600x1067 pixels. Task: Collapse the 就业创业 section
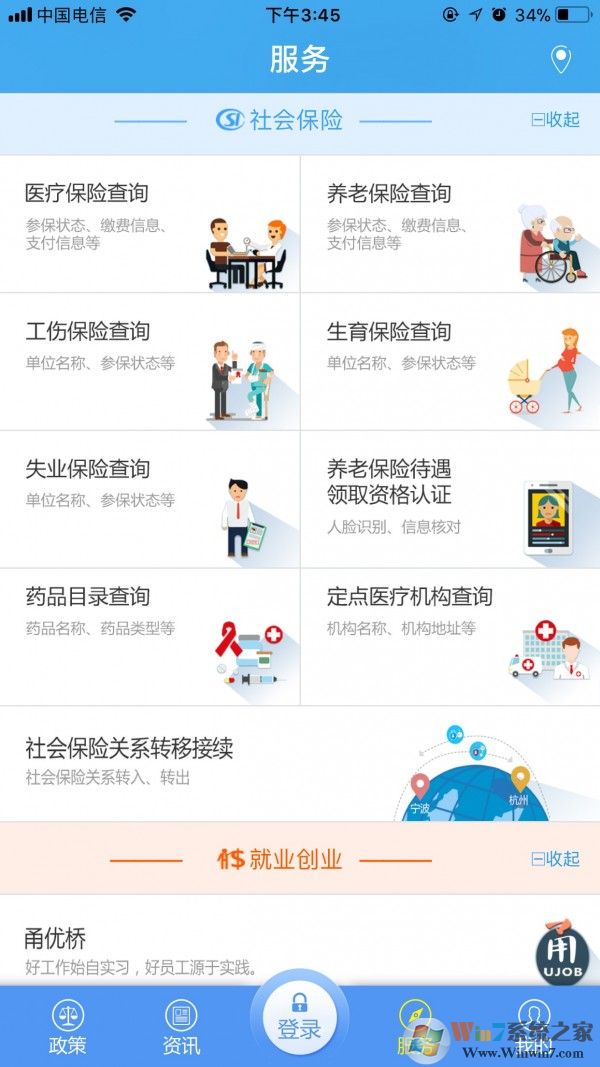555,859
